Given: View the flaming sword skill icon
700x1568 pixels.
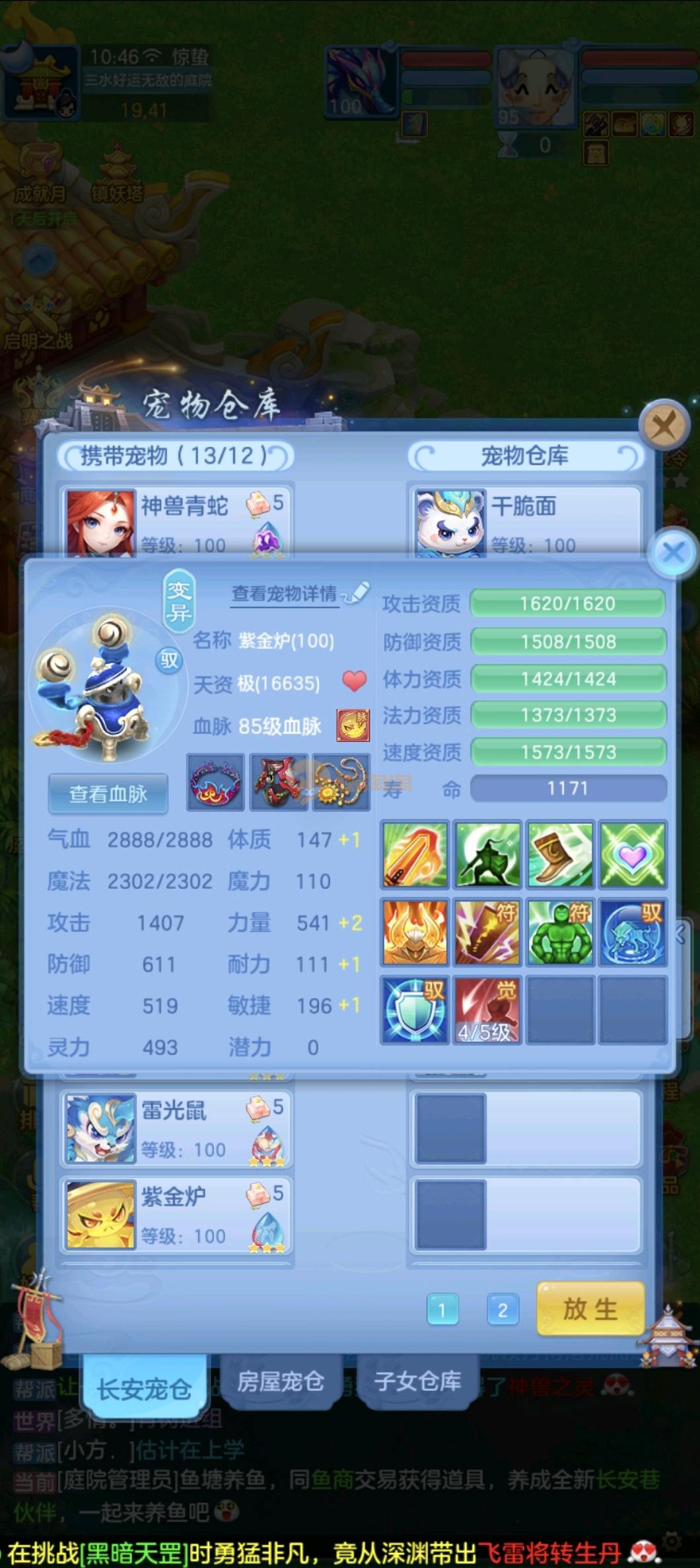Looking at the screenshot, I should click(x=415, y=854).
